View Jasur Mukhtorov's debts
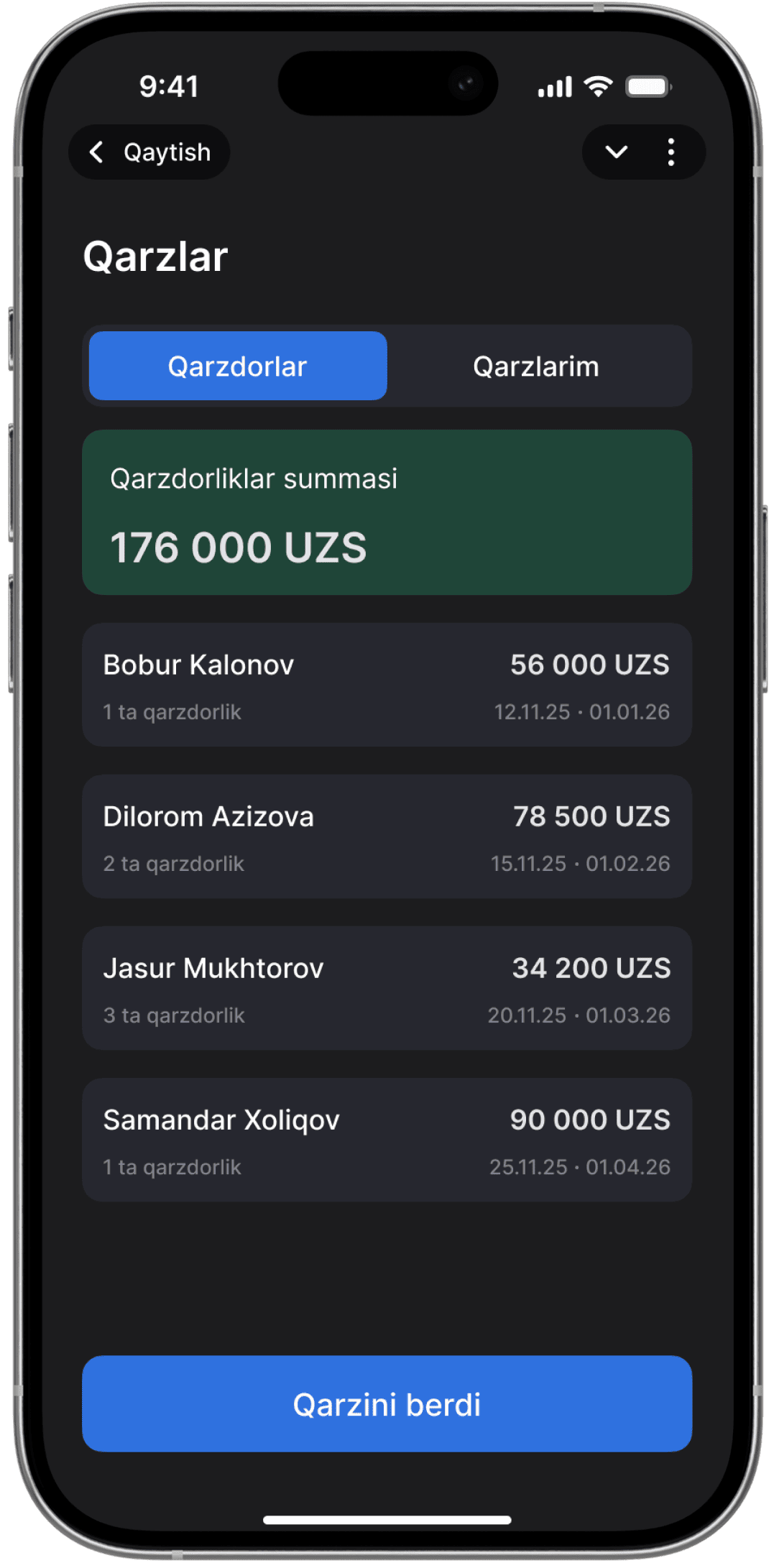774x1568 pixels. (x=387, y=988)
